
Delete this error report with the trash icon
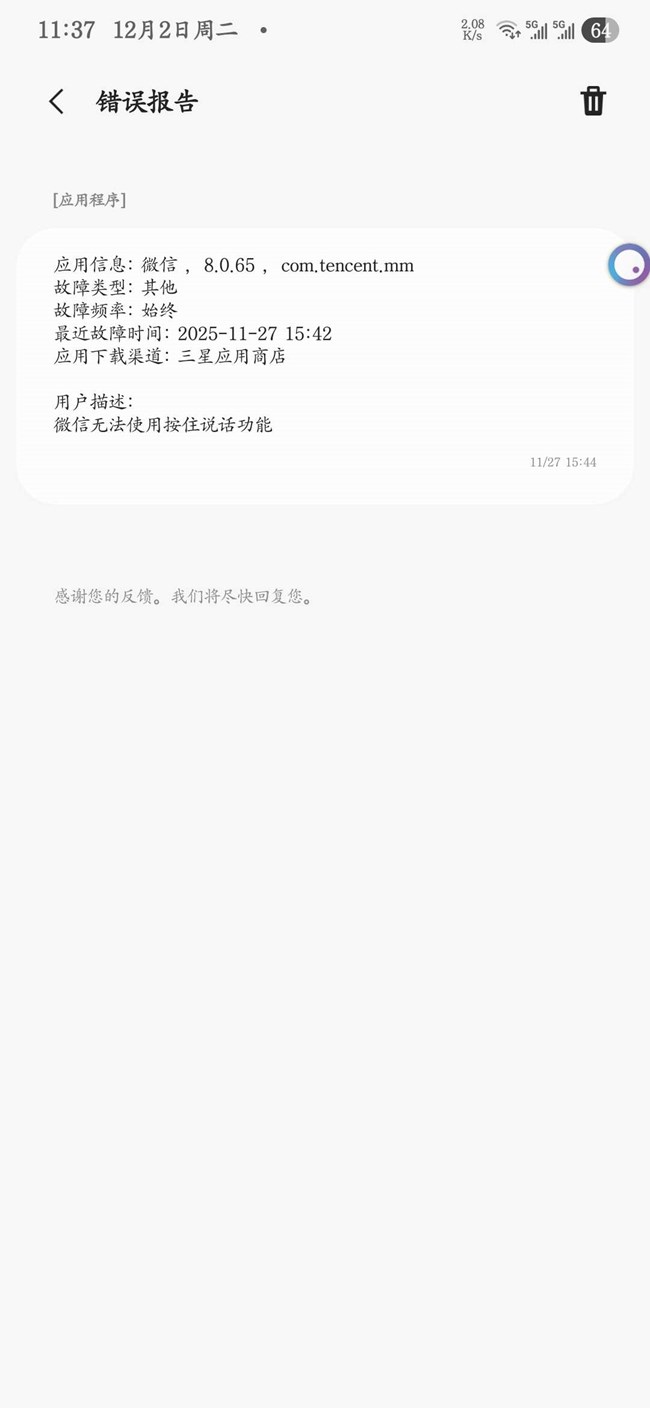[x=593, y=101]
